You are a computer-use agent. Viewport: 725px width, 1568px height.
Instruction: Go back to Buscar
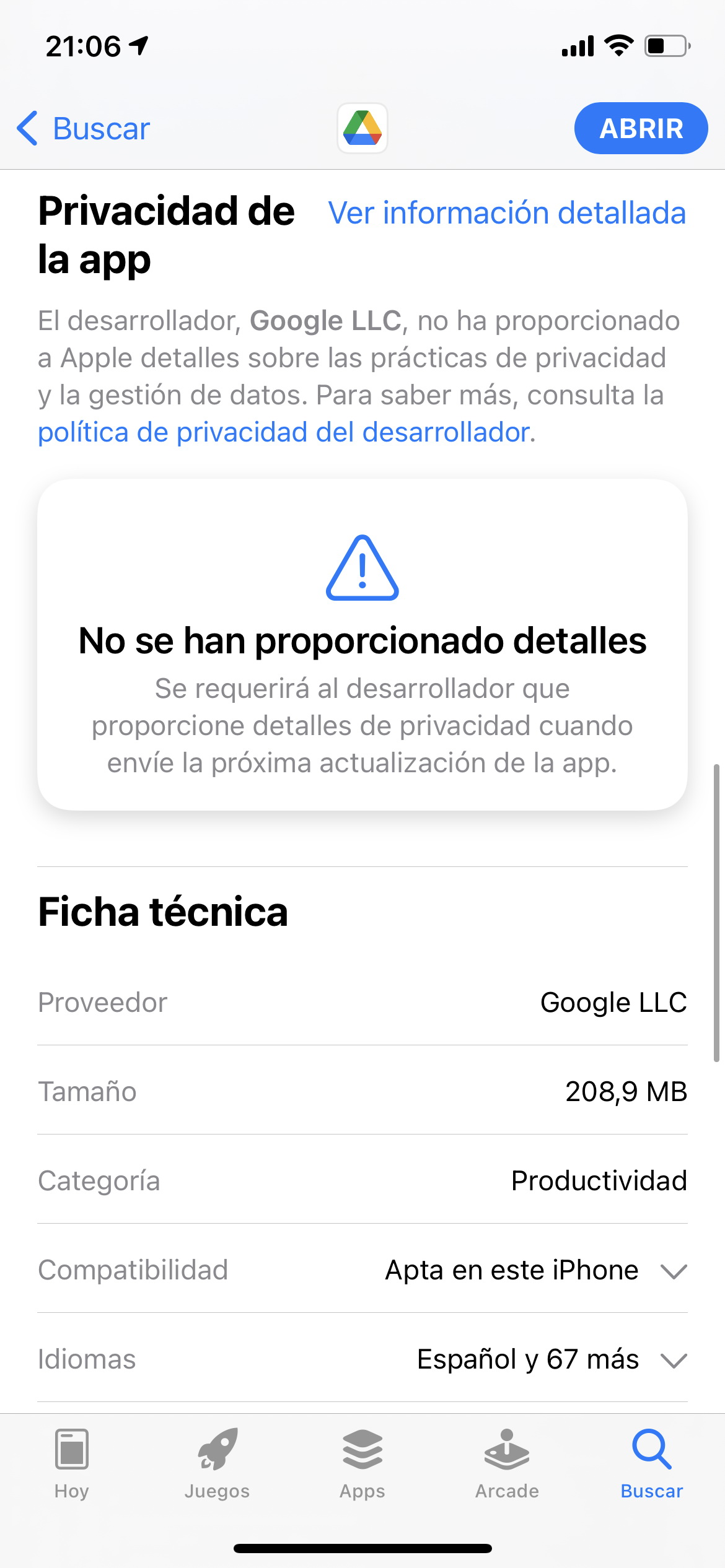(x=83, y=129)
